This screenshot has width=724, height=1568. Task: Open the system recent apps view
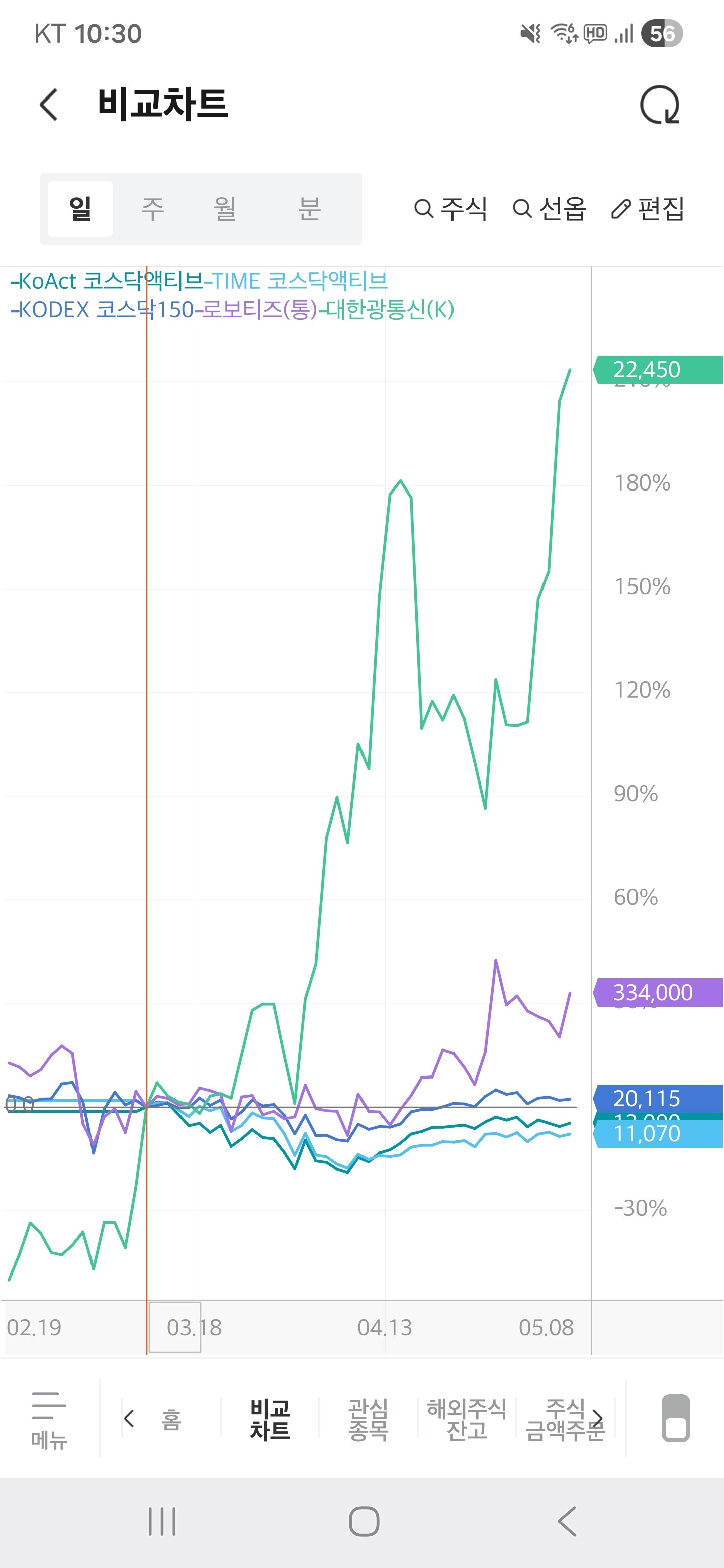click(162, 1522)
